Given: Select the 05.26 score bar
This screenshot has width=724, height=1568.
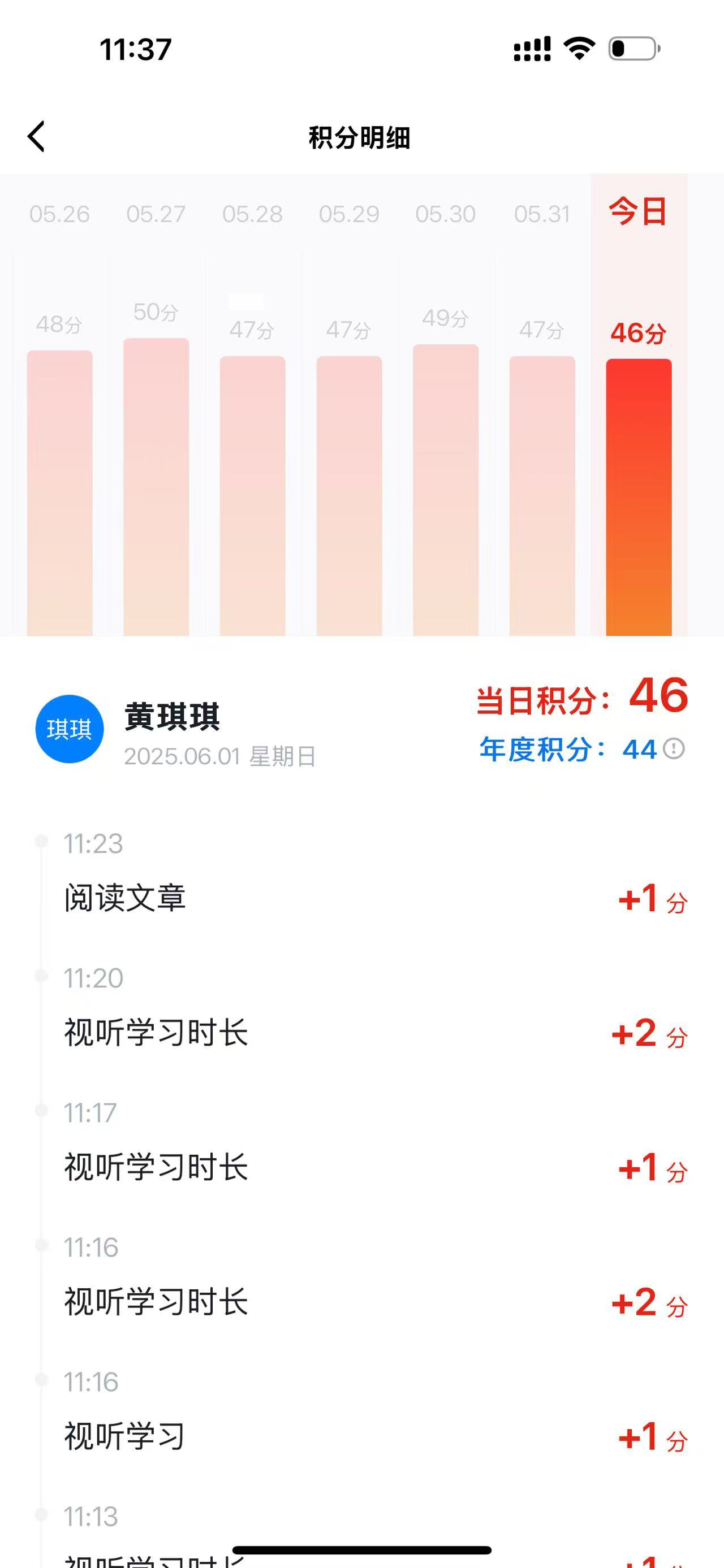Looking at the screenshot, I should point(60,493).
